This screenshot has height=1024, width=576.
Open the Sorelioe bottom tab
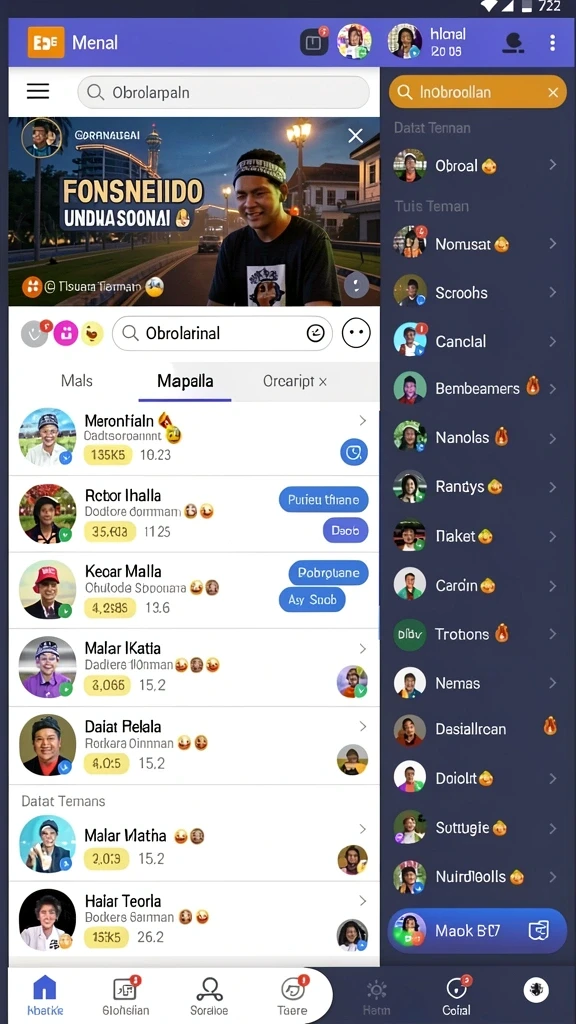click(209, 997)
